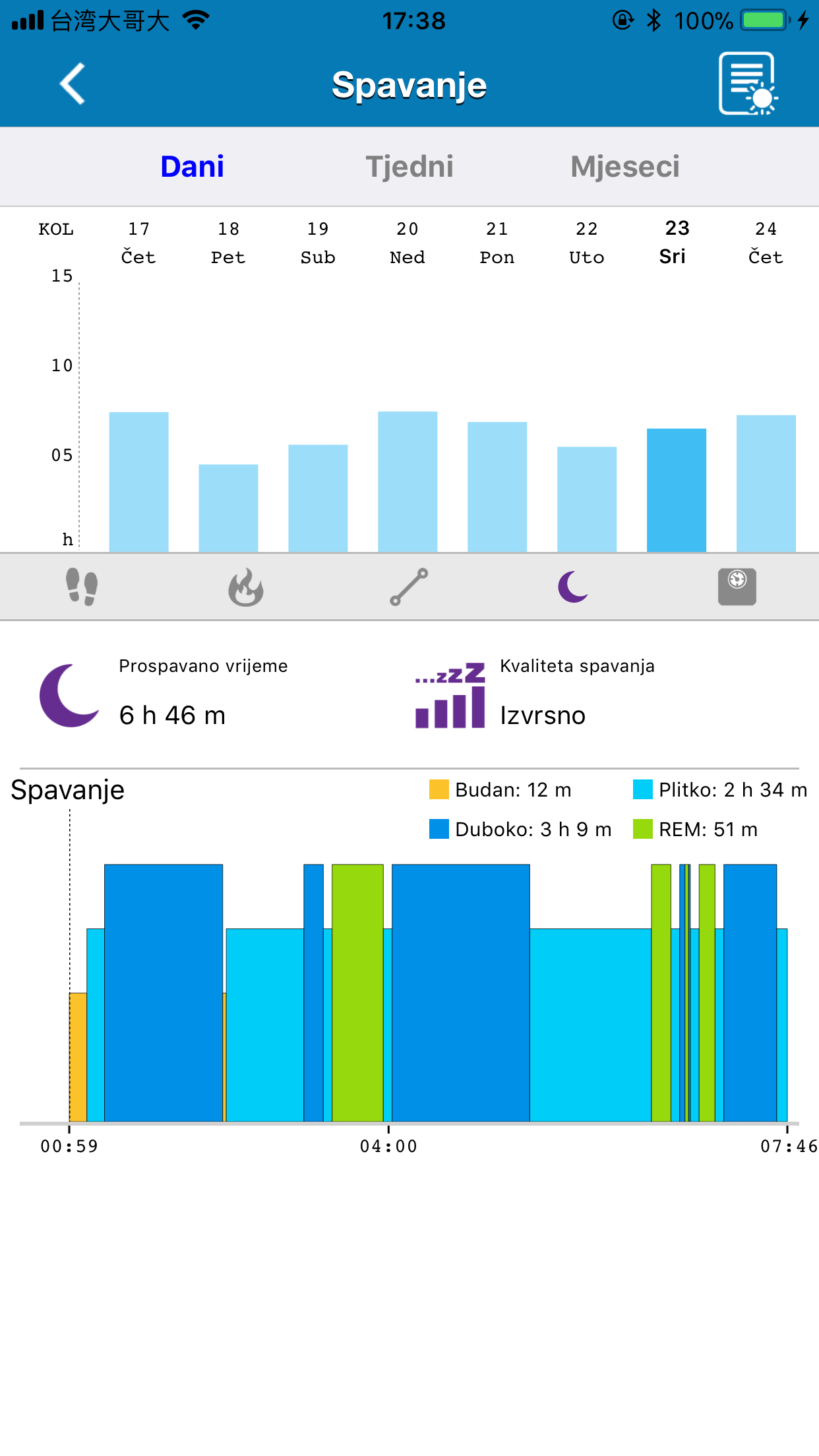Select the bar for 19 Sub
The width and height of the screenshot is (819, 1456).
point(318,498)
